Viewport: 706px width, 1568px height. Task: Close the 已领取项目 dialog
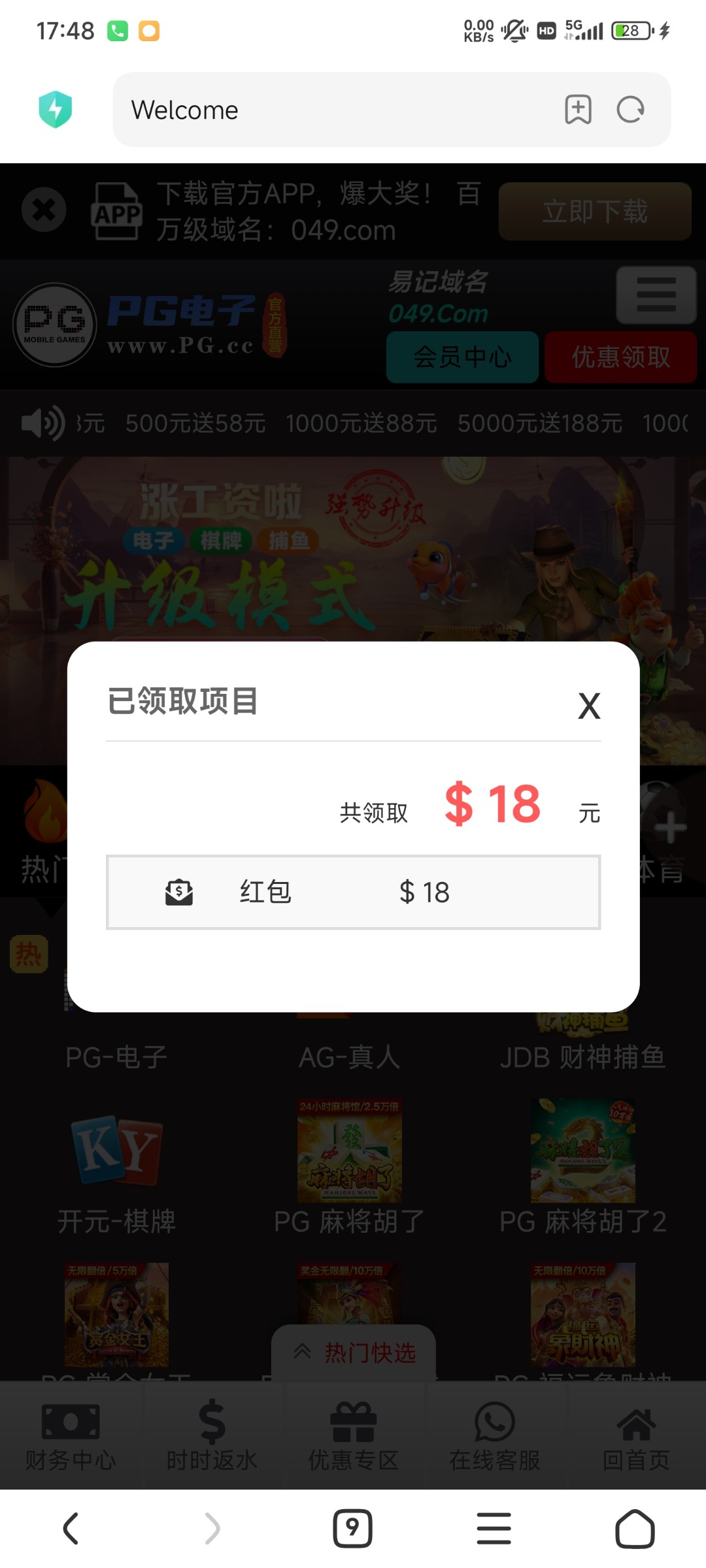(589, 706)
